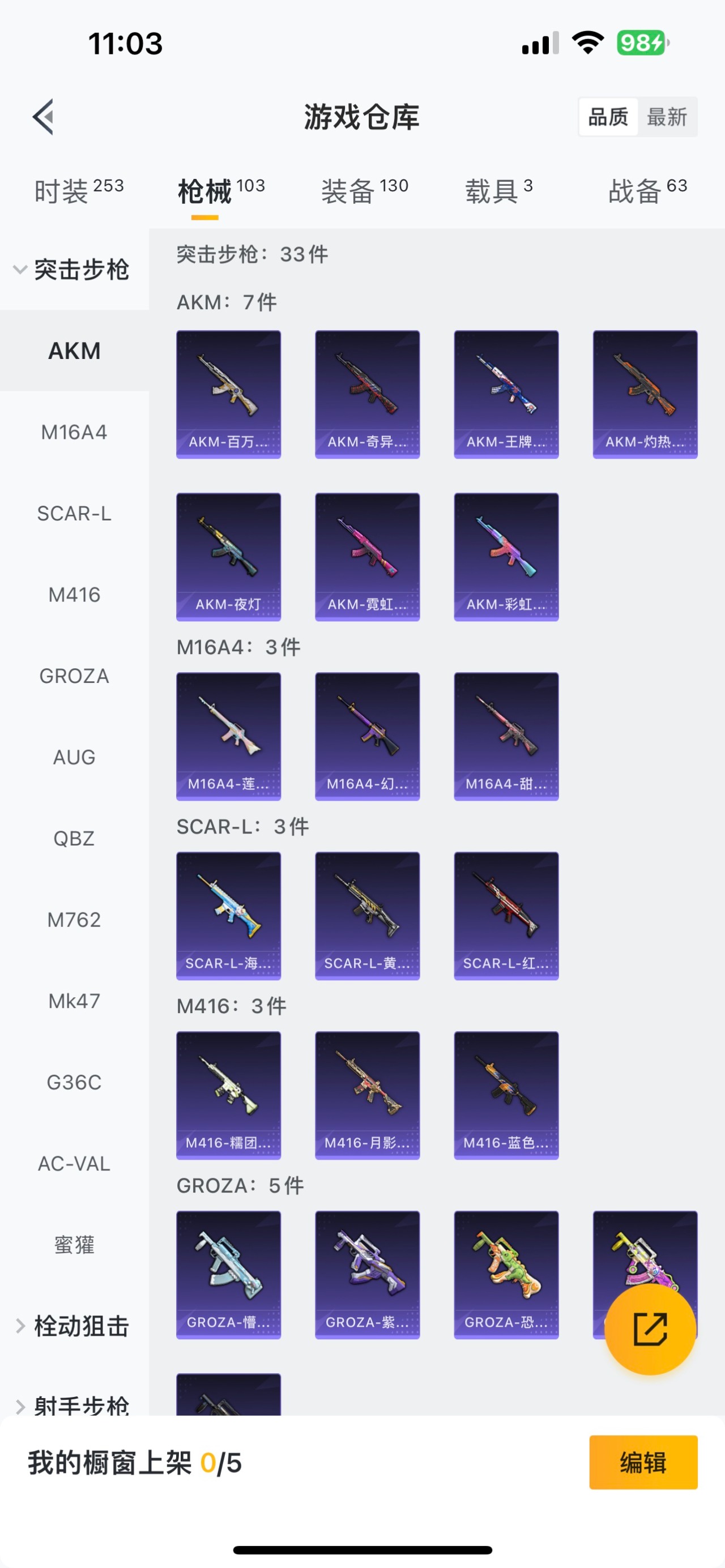This screenshot has width=725, height=1568.
Task: Choose AC-VAL in the sidebar
Action: click(74, 1163)
